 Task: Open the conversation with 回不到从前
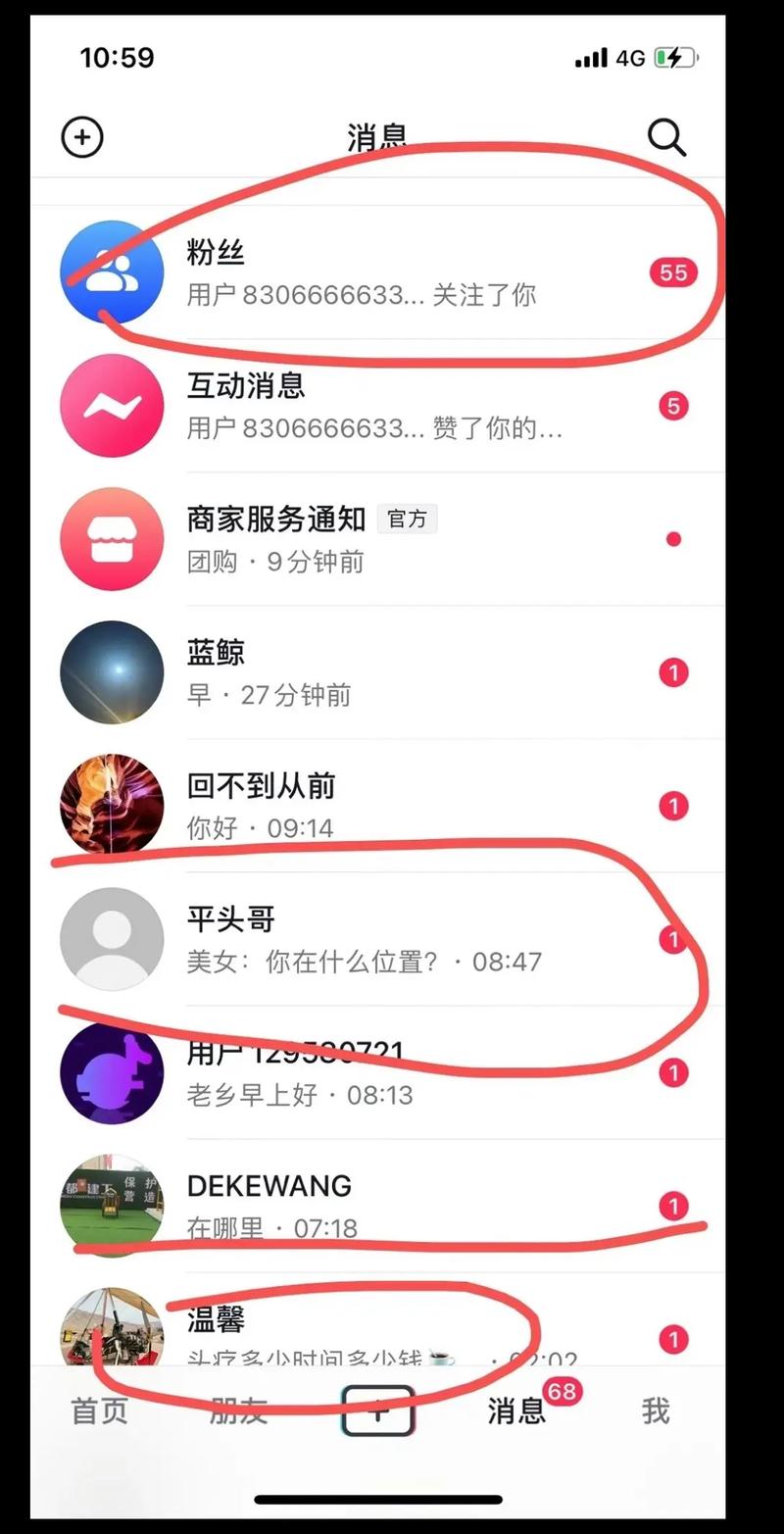392,806
